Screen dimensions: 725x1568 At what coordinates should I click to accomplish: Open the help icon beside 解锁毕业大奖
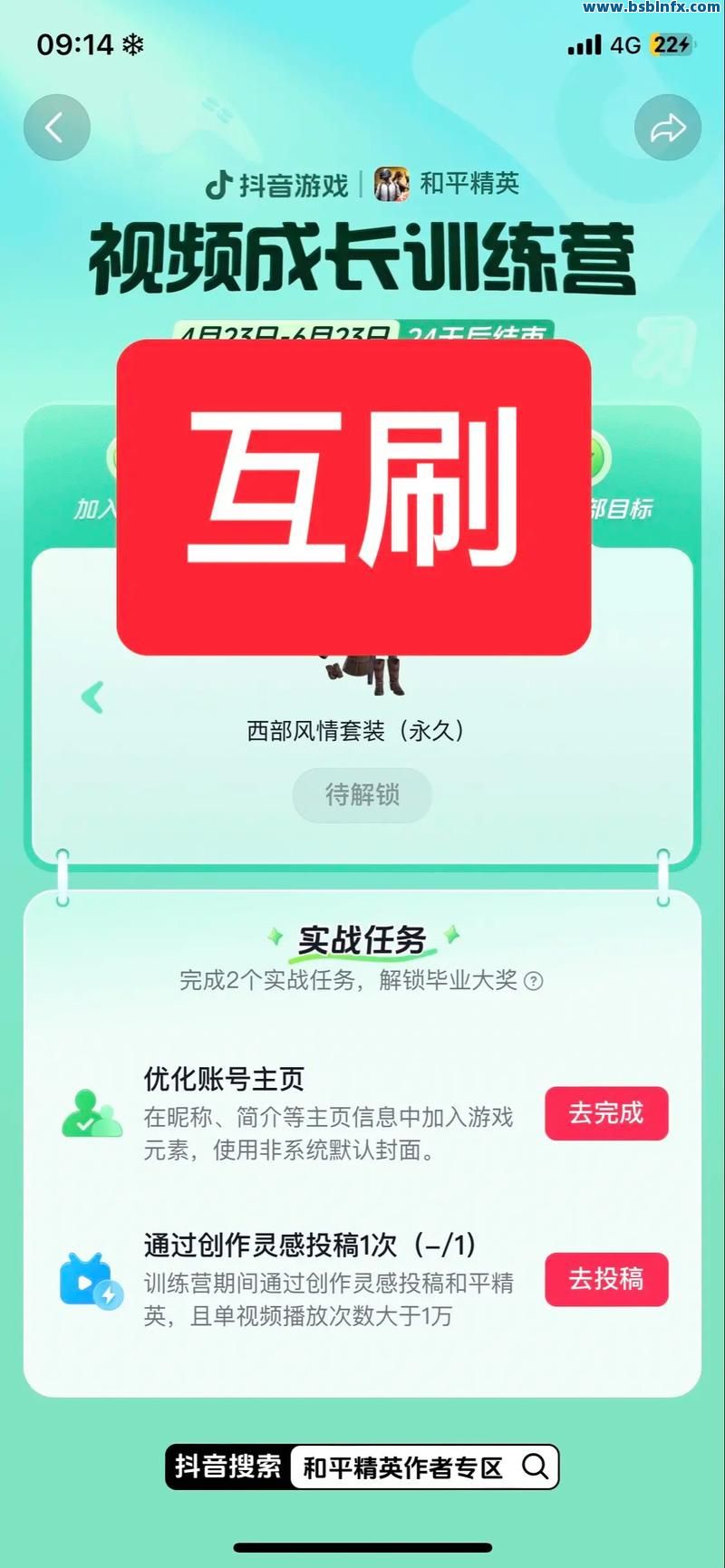click(535, 980)
